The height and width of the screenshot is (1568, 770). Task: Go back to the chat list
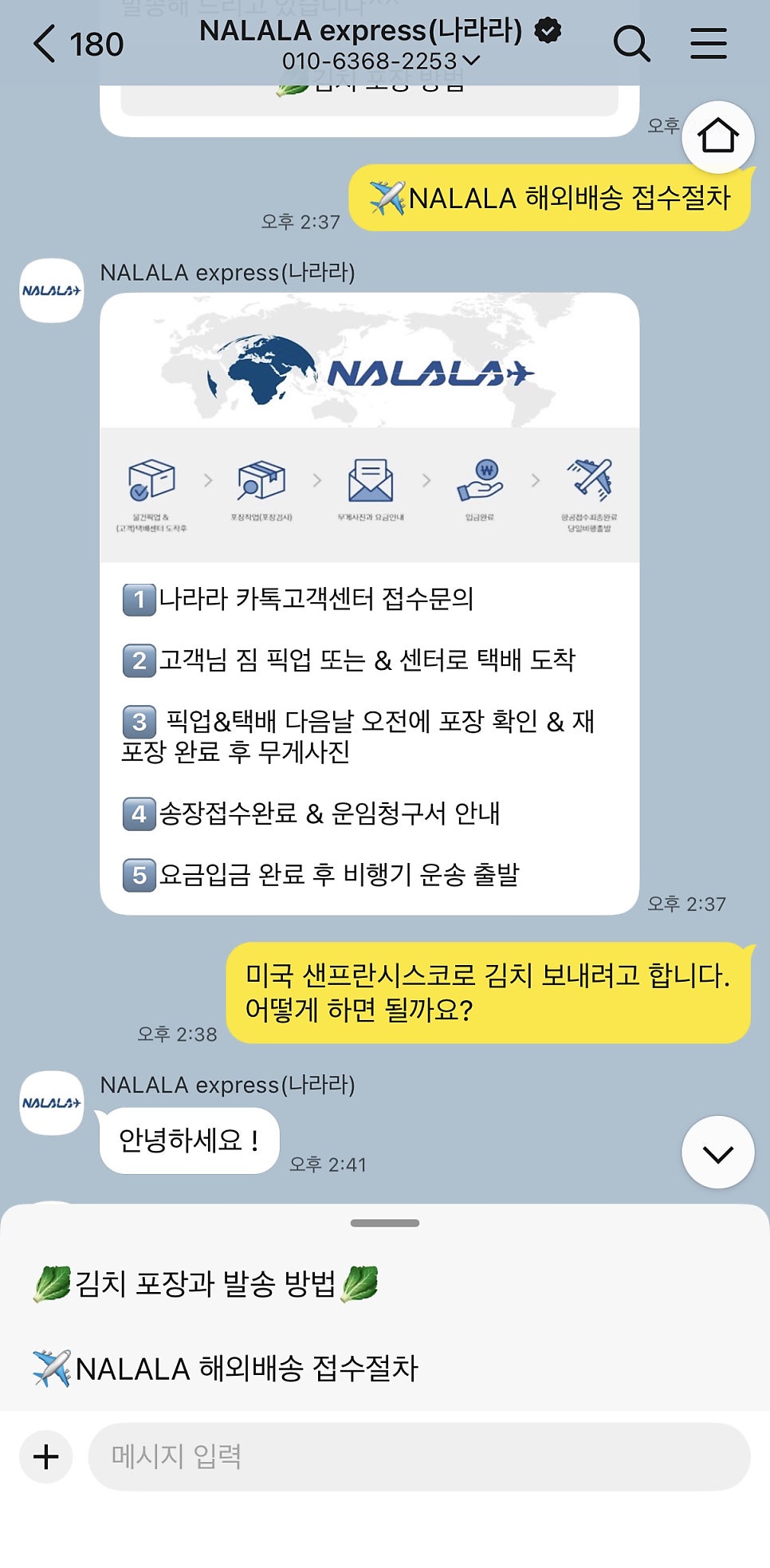(45, 43)
